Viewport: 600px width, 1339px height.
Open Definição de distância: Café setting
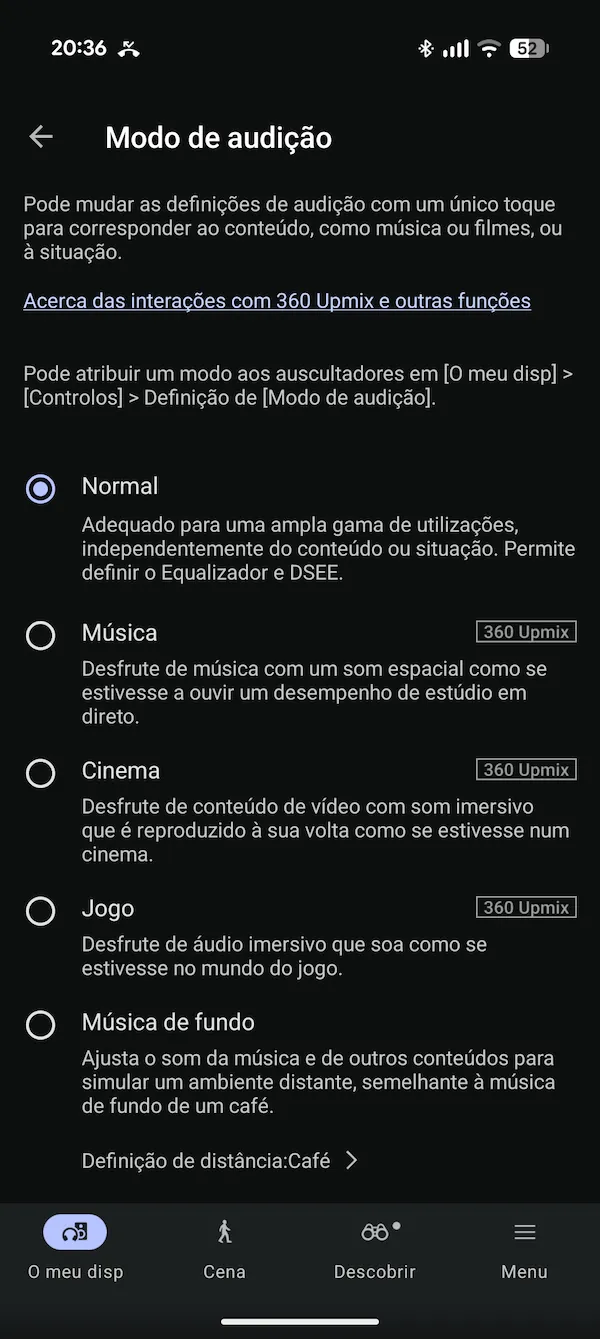(220, 1161)
